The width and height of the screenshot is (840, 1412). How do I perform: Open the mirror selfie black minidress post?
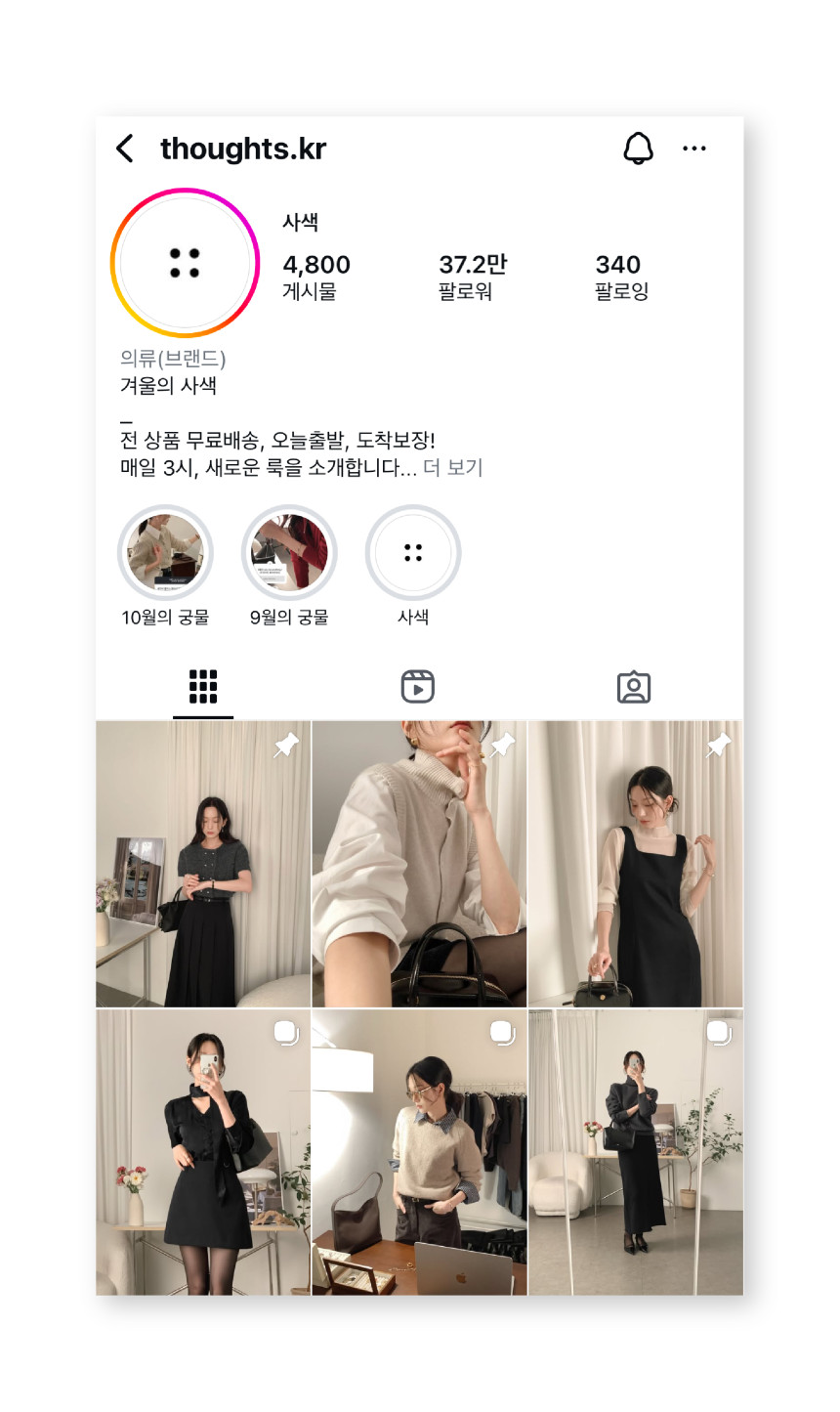click(203, 1153)
